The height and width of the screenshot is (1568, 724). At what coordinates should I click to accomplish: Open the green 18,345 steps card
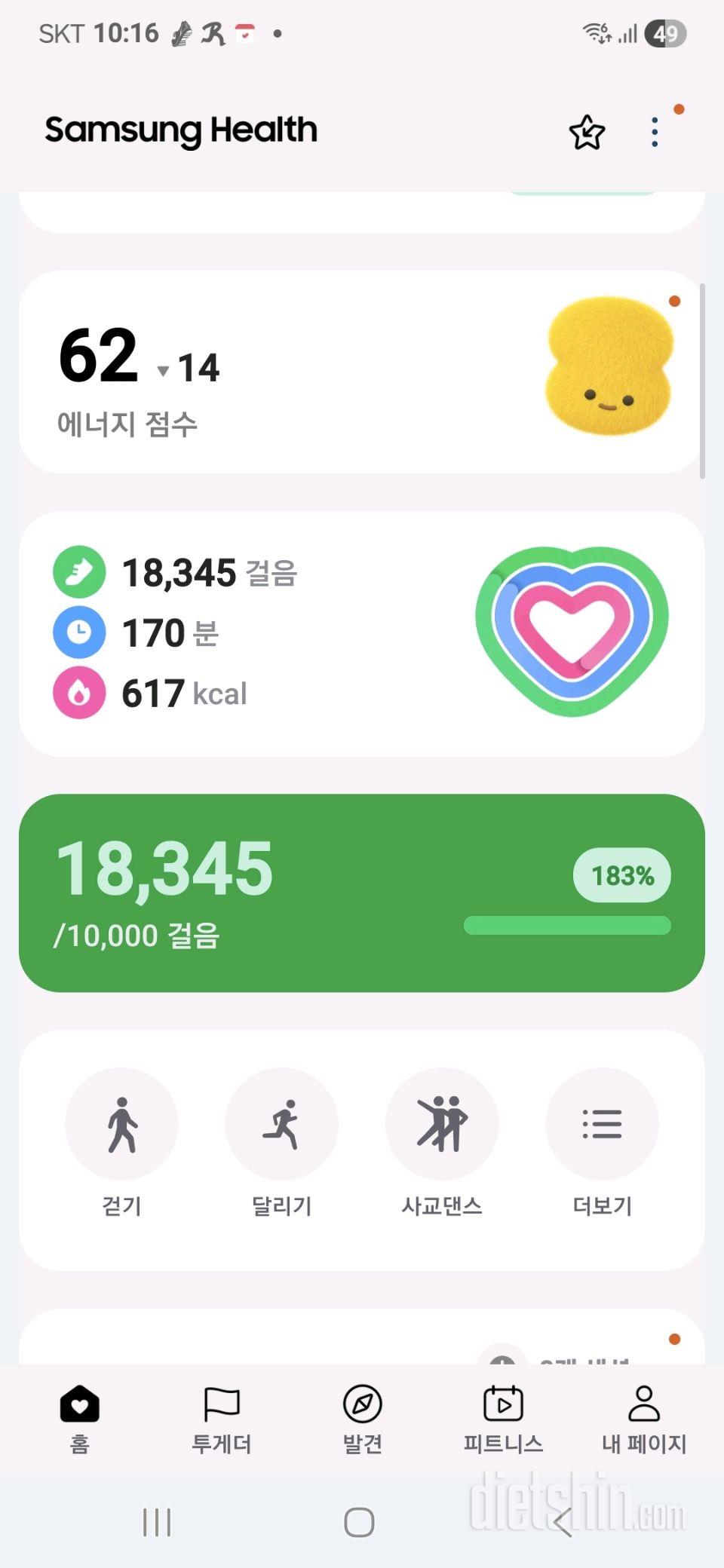point(362,893)
